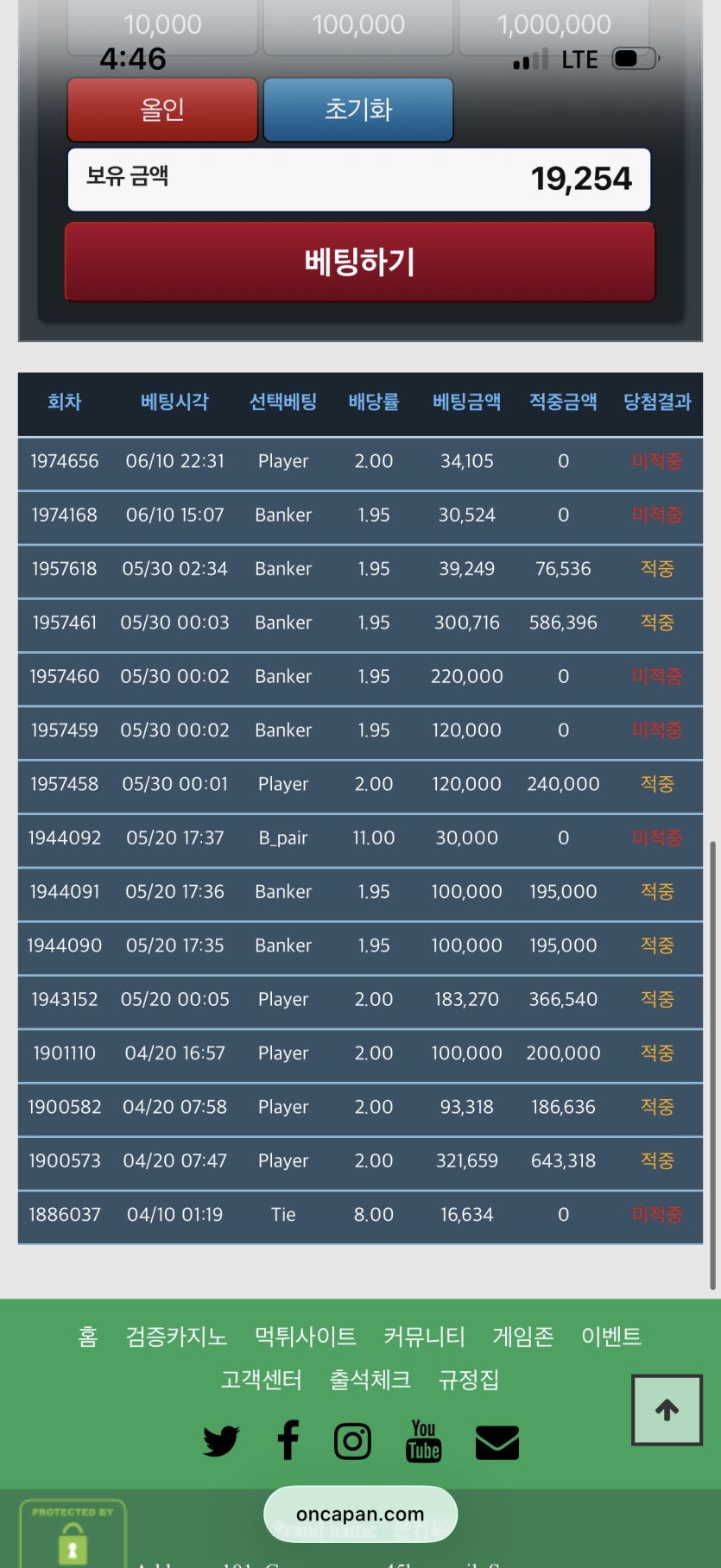This screenshot has height=1568, width=721.
Task: Select the 1,000,000 chip amount
Action: pyautogui.click(x=554, y=26)
